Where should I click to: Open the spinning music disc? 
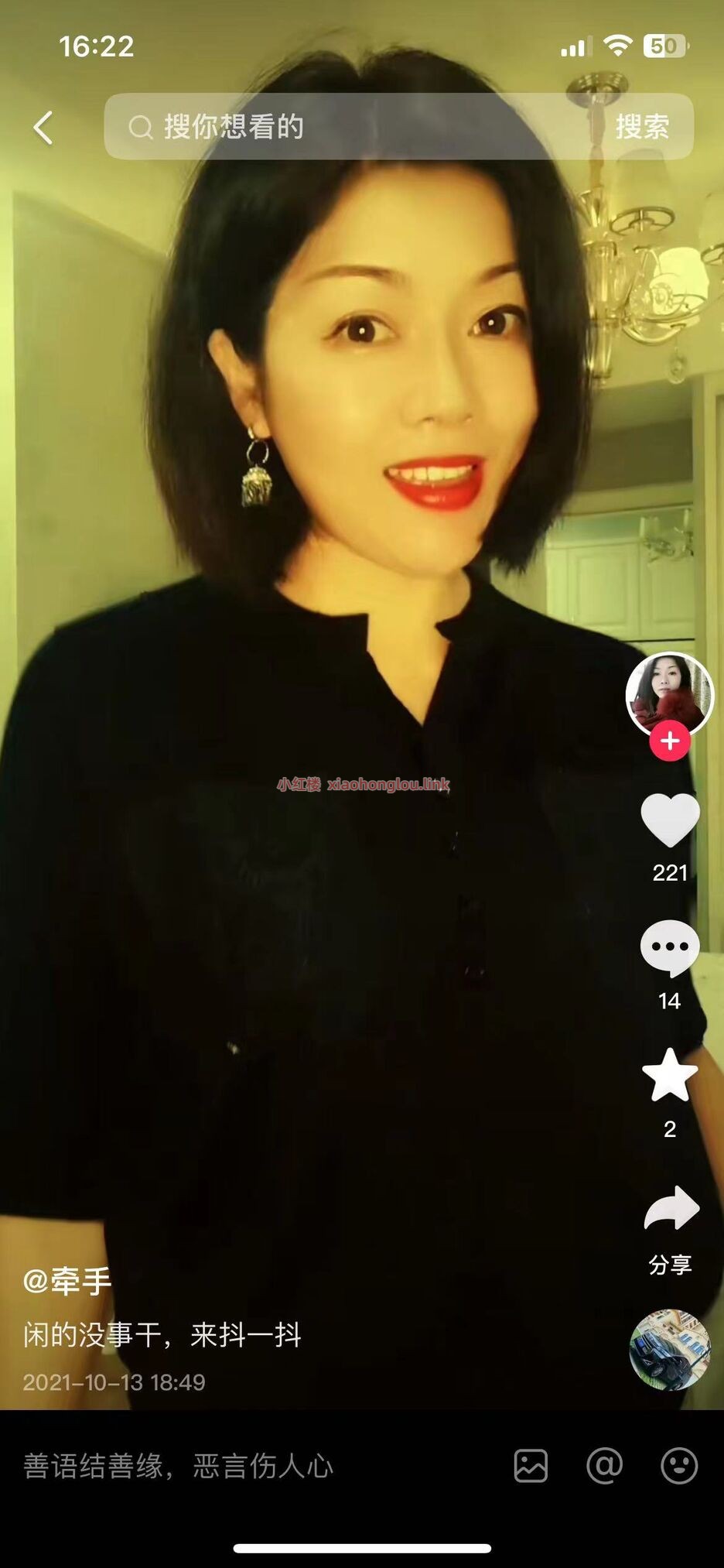tap(670, 1349)
